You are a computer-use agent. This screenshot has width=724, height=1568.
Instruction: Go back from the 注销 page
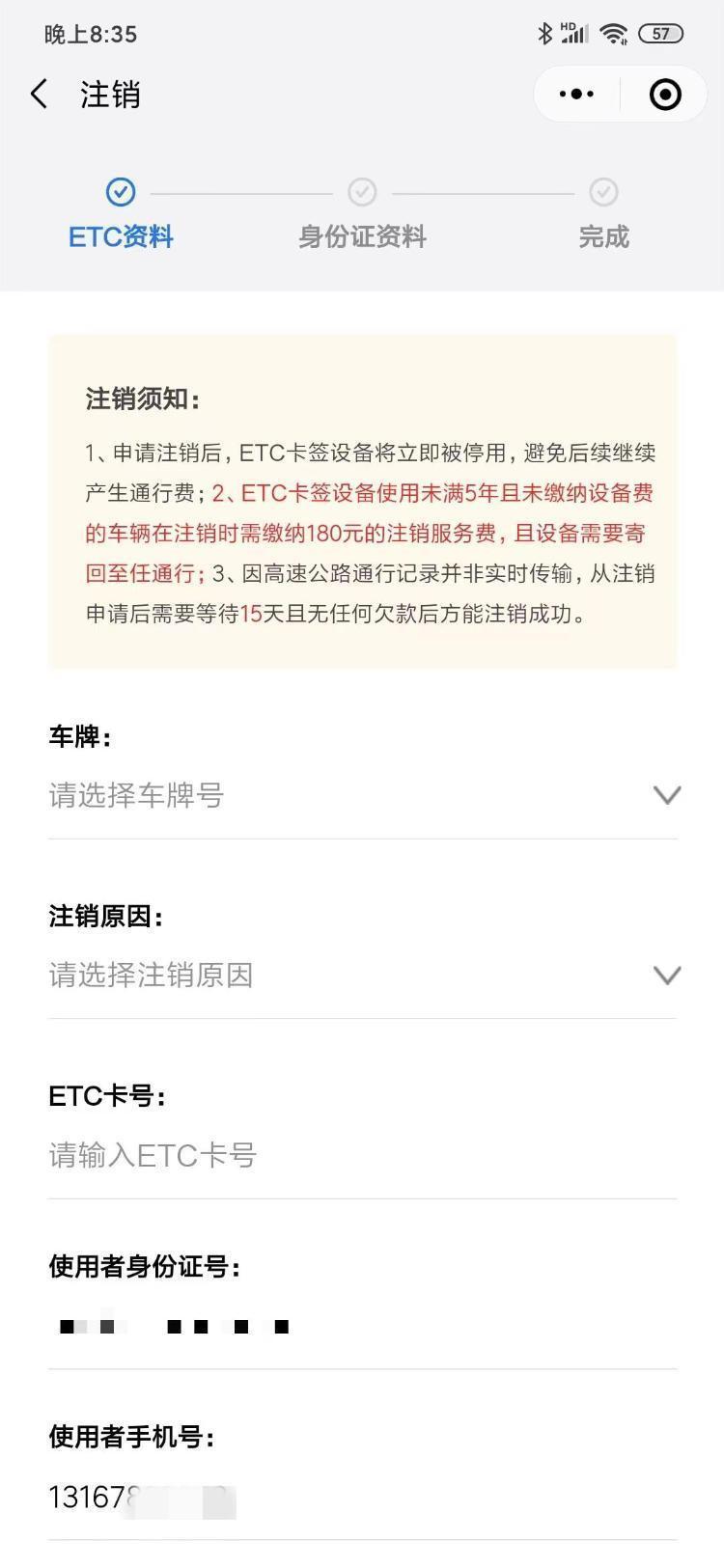click(x=39, y=95)
